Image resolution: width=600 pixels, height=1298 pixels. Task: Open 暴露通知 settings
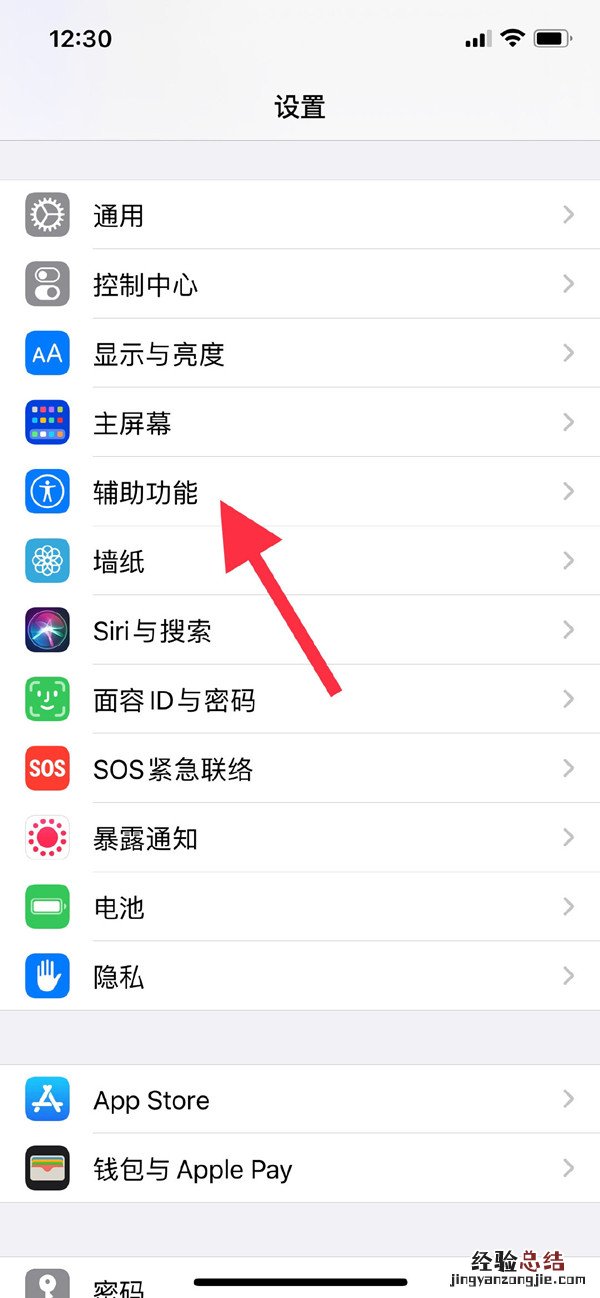coord(300,838)
